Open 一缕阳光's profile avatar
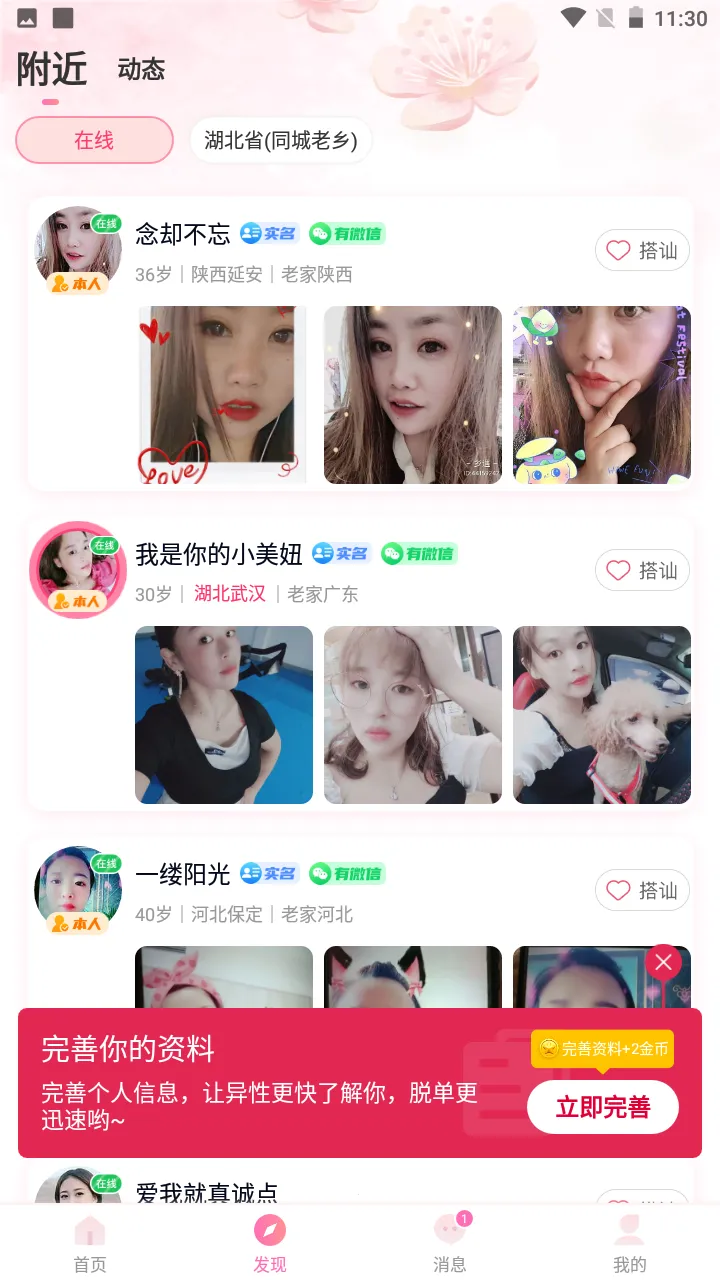 coord(78,888)
